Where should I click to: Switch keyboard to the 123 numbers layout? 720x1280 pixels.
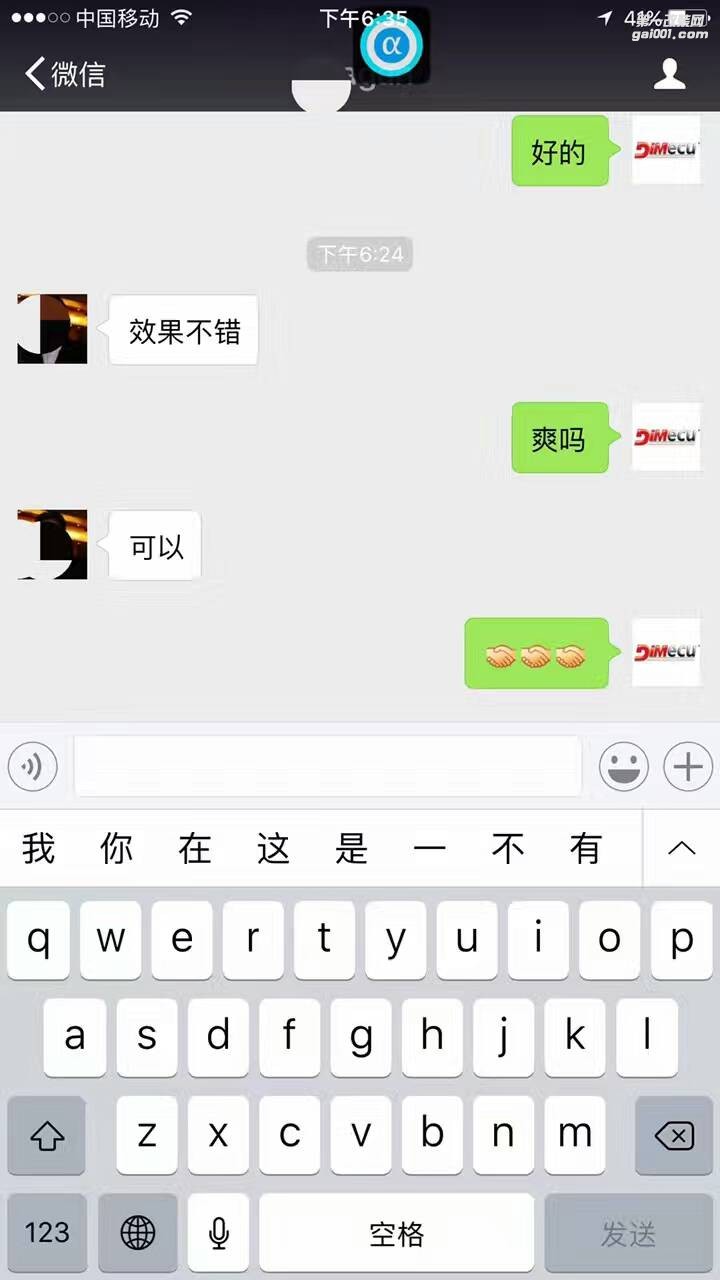point(47,1232)
